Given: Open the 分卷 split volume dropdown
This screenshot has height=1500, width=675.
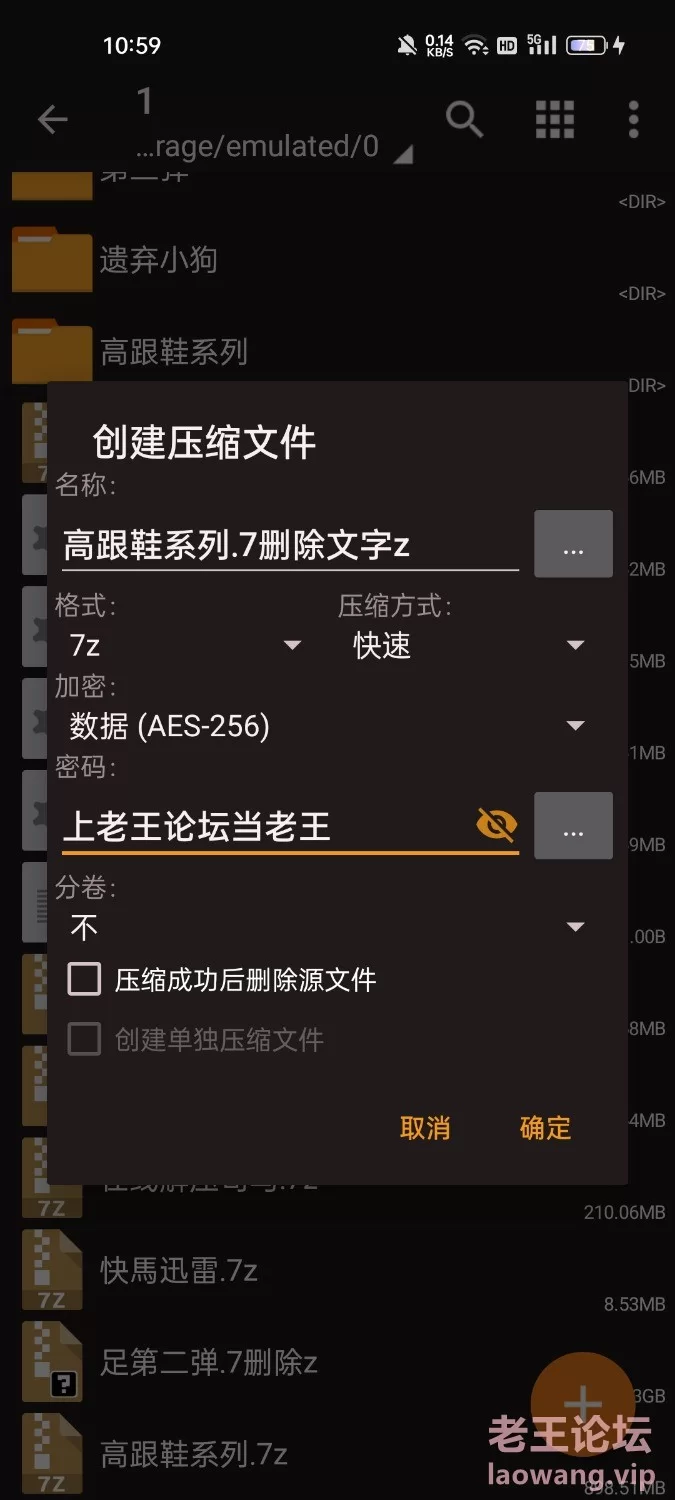Looking at the screenshot, I should (325, 927).
